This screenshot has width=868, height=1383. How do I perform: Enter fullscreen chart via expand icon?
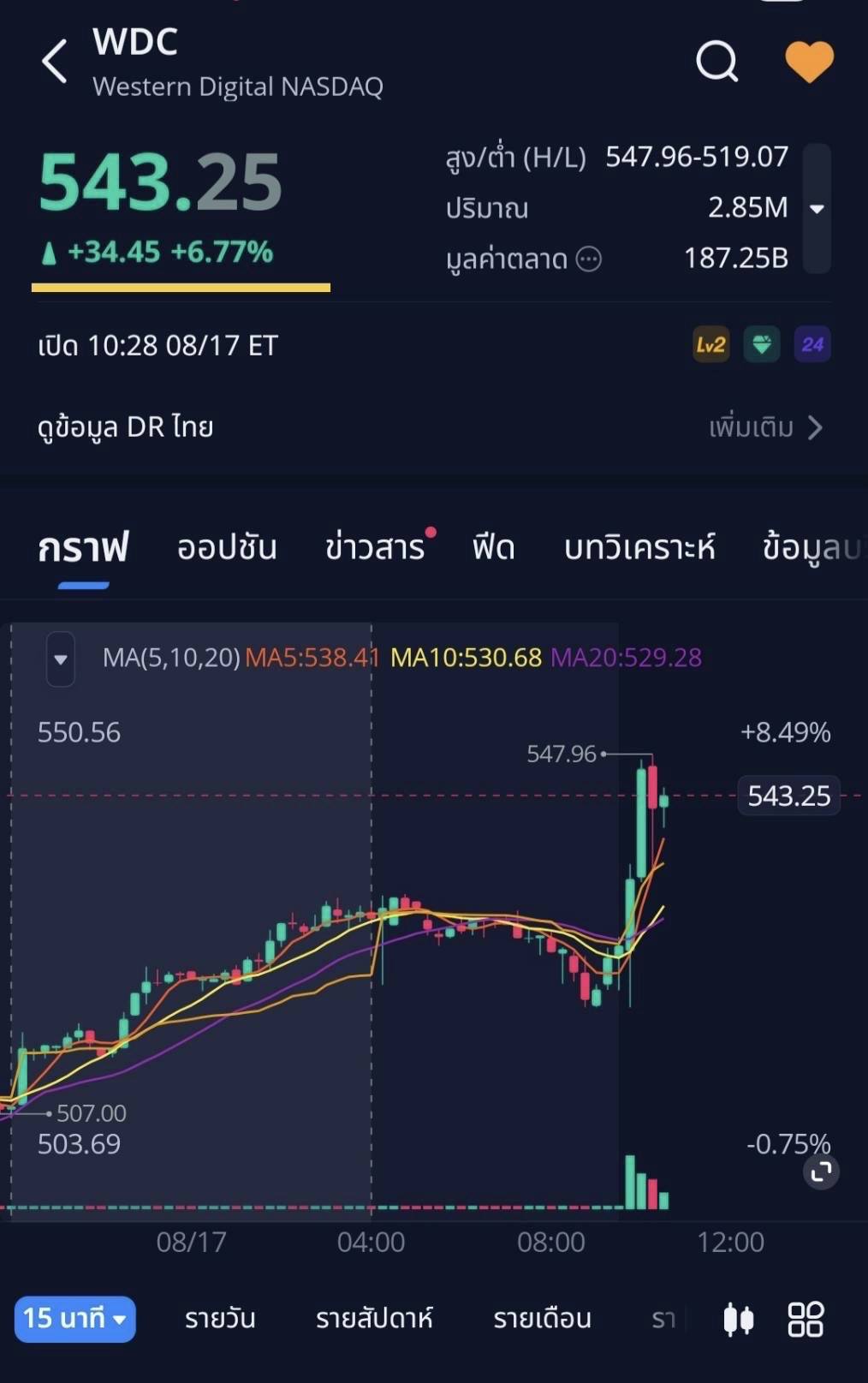tap(821, 1171)
